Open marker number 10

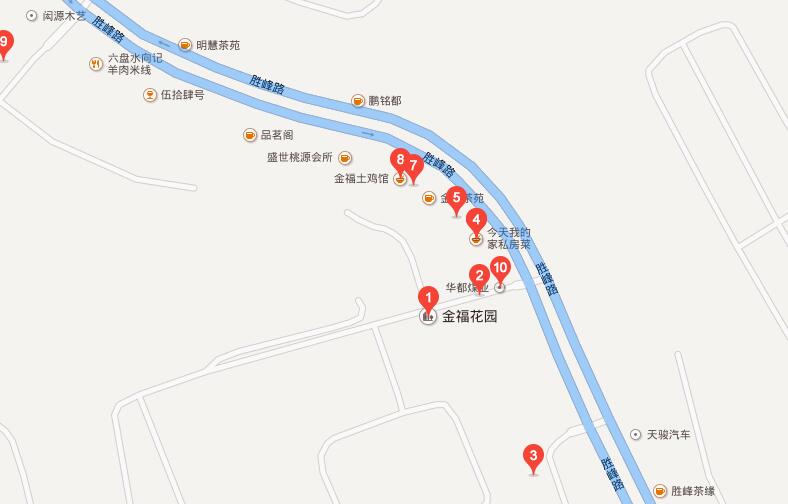500,267
